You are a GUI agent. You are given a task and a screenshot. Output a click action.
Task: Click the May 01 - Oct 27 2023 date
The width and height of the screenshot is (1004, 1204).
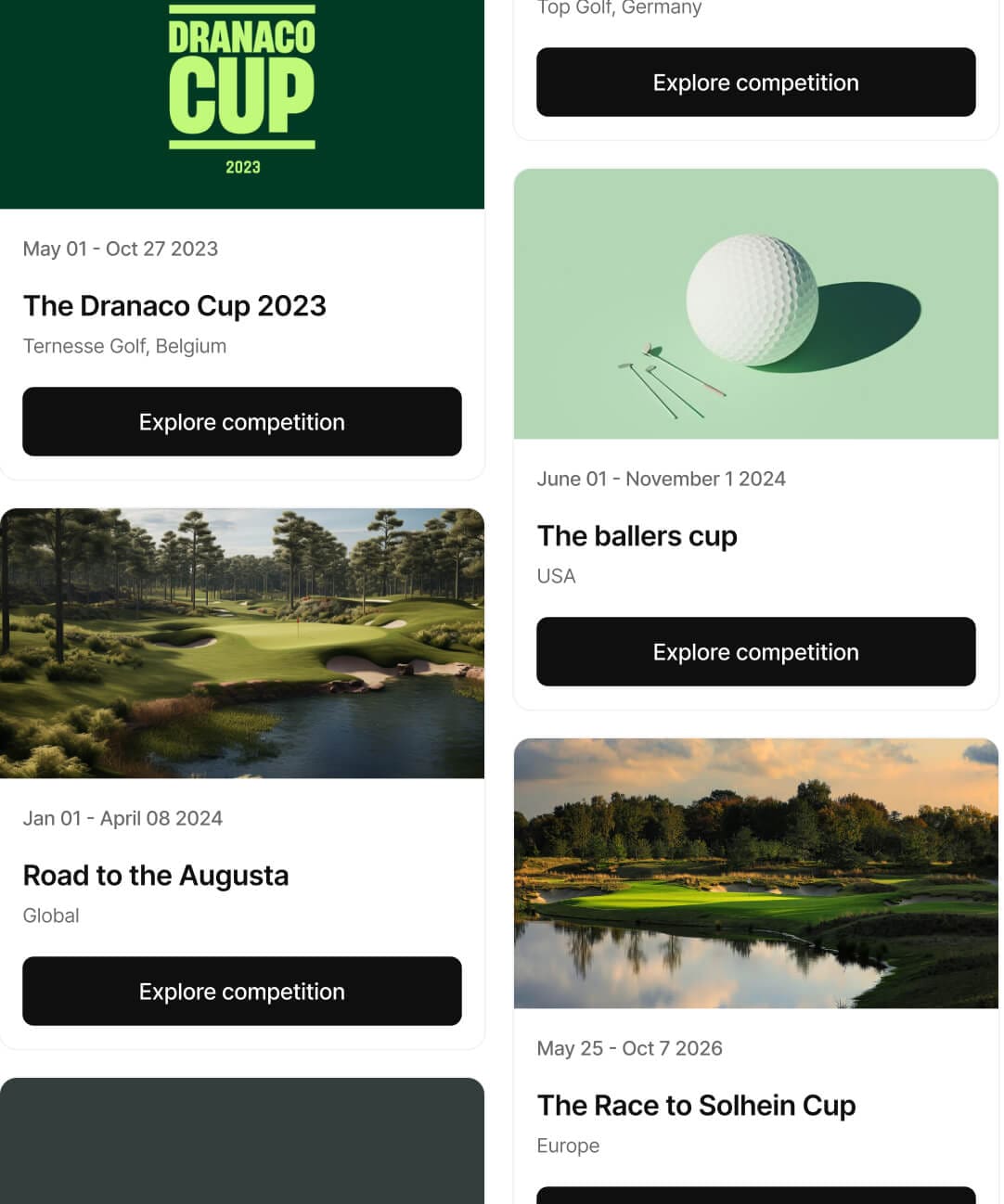click(x=120, y=249)
